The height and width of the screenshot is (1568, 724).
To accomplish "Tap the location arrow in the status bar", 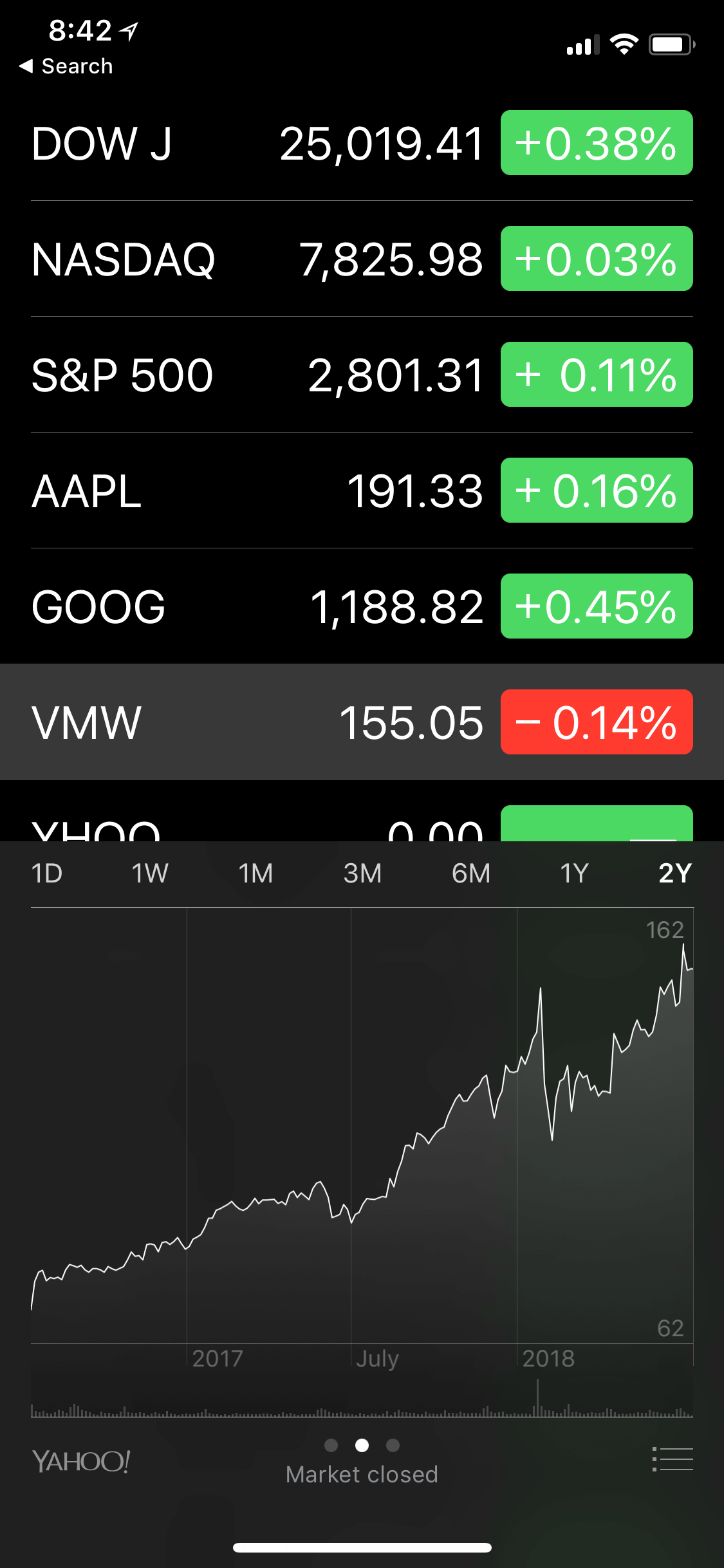I will [130, 28].
